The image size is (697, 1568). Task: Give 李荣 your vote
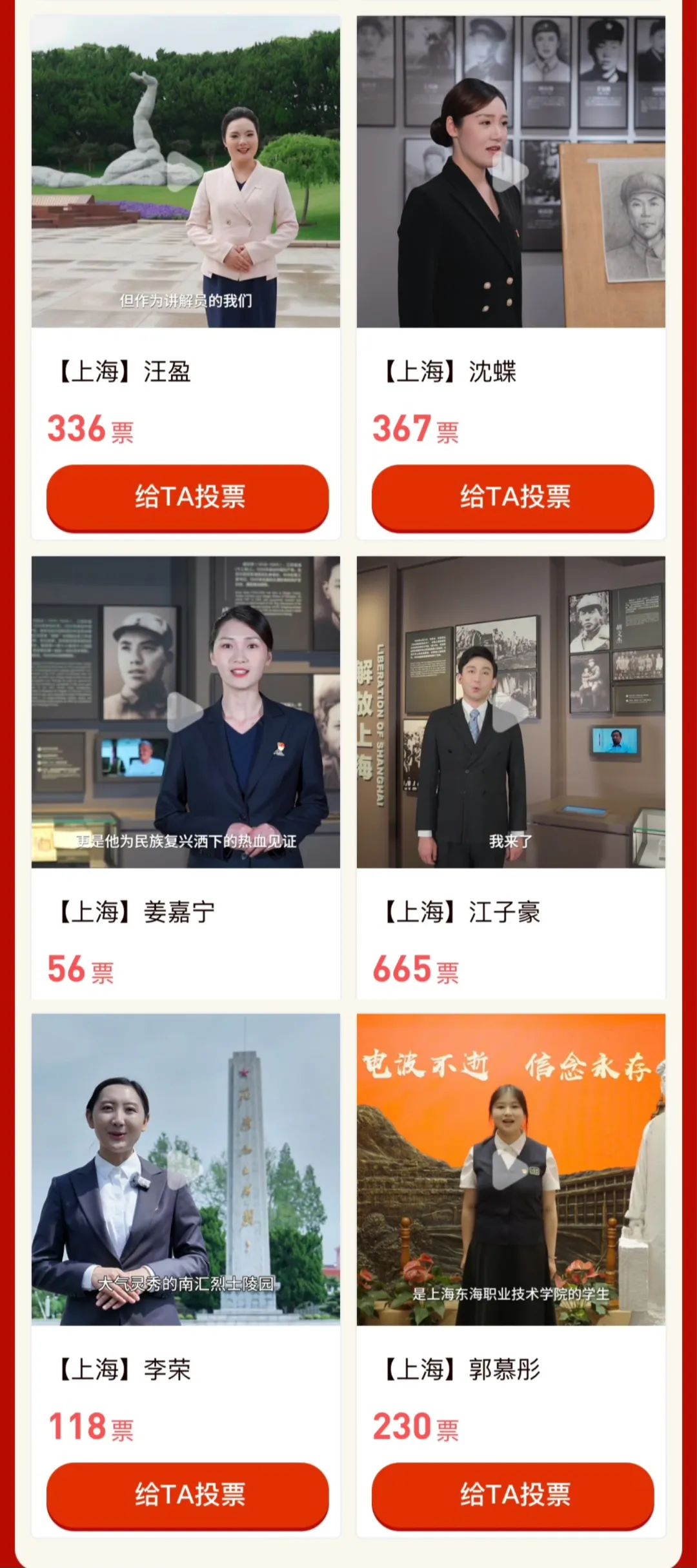pyautogui.click(x=188, y=1494)
